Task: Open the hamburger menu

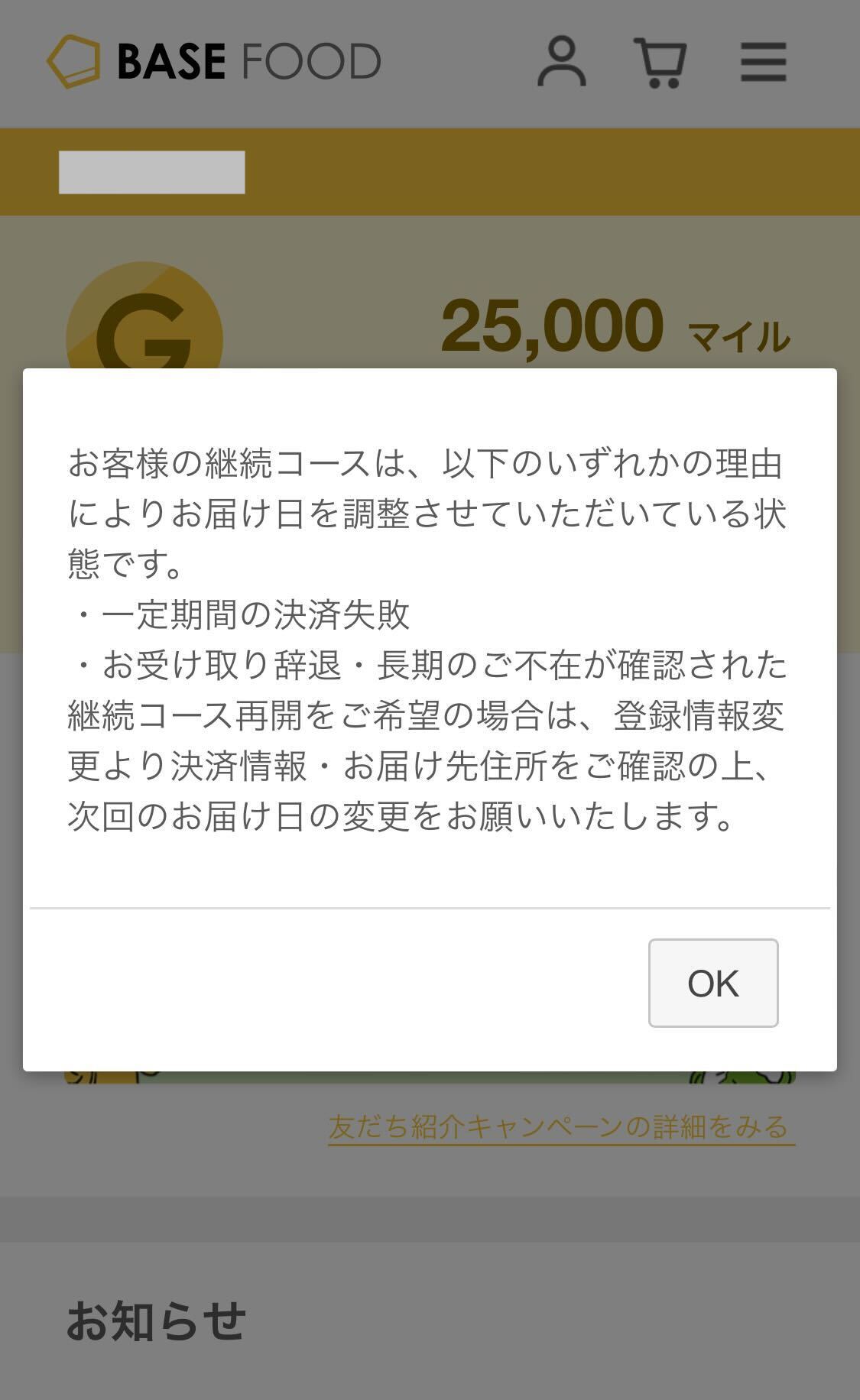Action: (763, 62)
